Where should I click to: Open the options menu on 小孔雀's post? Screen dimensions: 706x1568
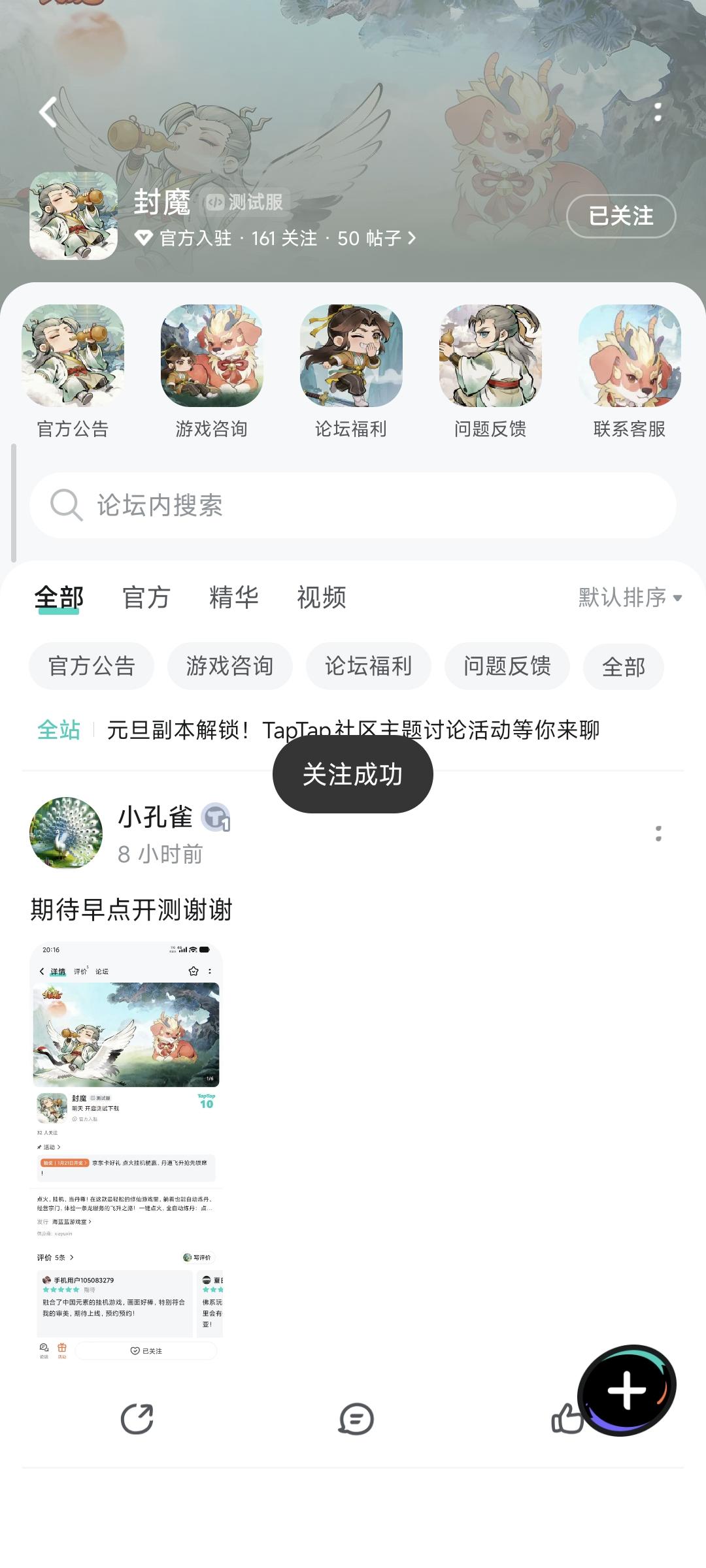(x=658, y=834)
